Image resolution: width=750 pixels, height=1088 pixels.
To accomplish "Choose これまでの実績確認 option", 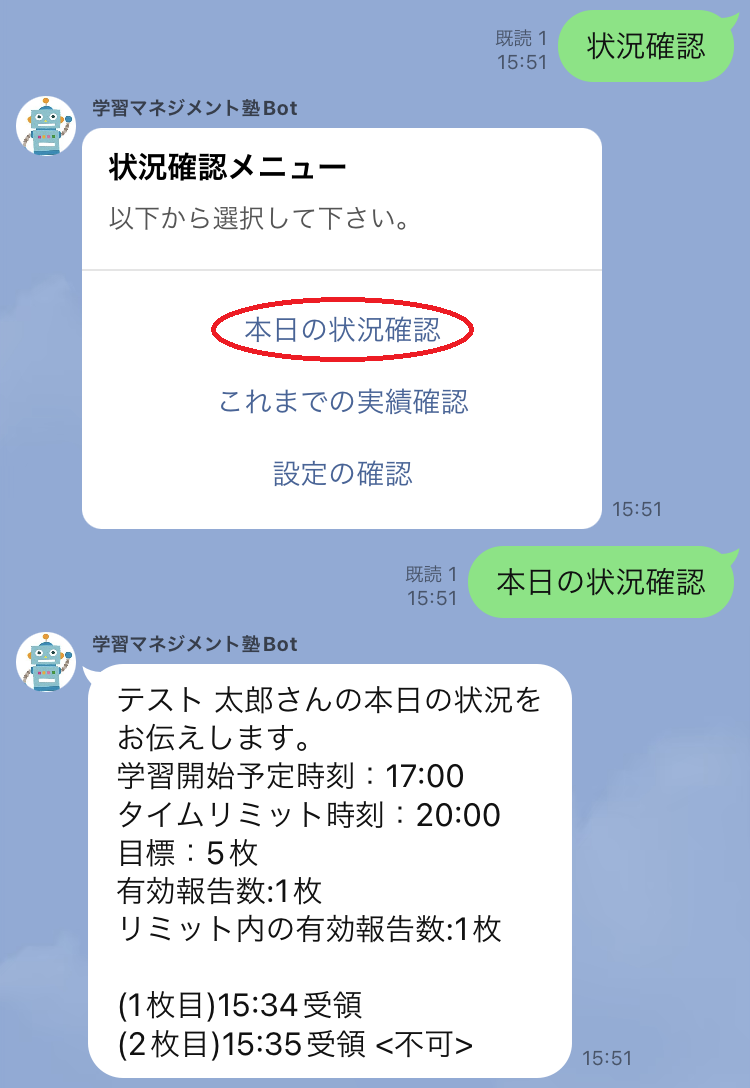I will point(342,402).
